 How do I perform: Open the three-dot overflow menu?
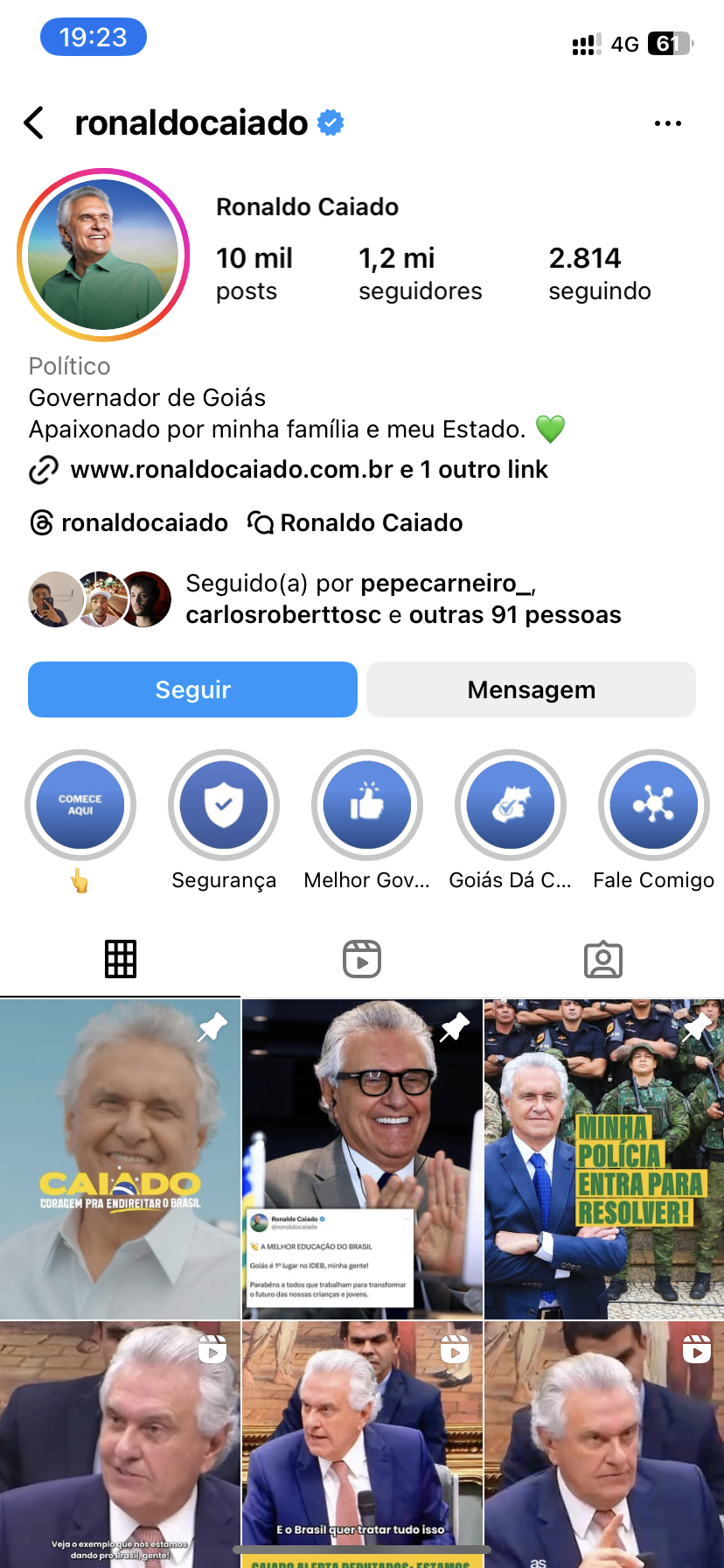tap(667, 123)
